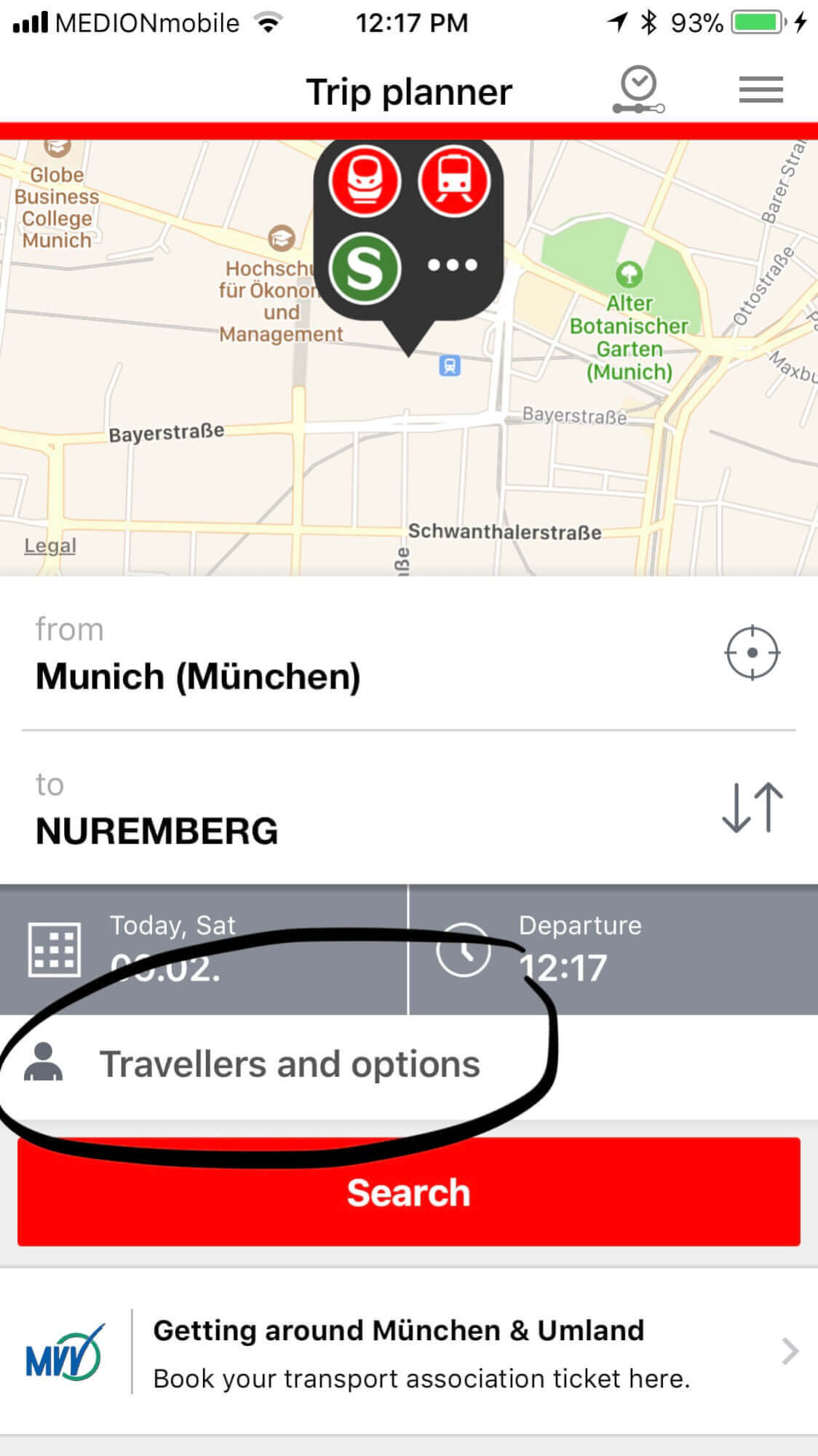Image resolution: width=818 pixels, height=1456 pixels.
Task: Open the hamburger menu
Action: click(760, 89)
